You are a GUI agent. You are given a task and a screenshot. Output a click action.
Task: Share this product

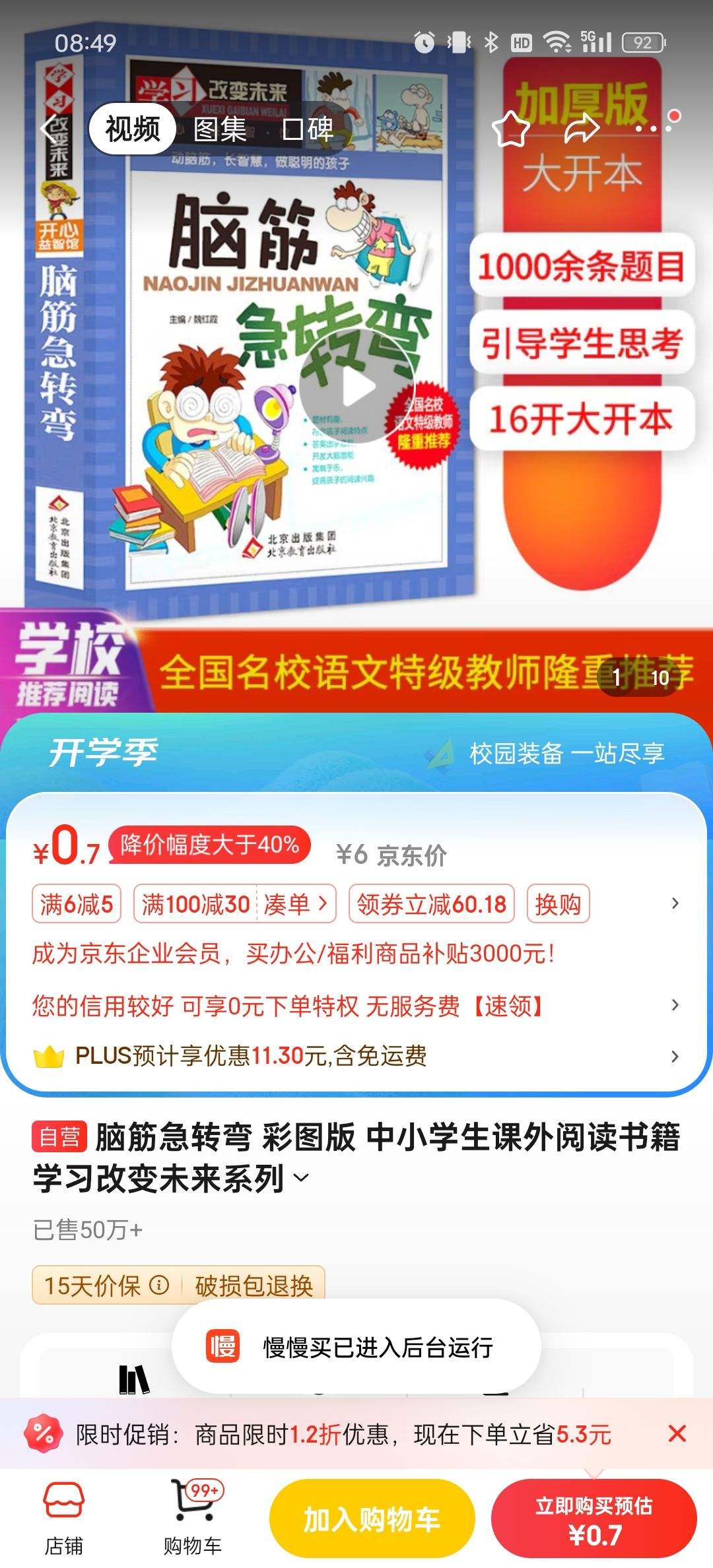(x=581, y=129)
